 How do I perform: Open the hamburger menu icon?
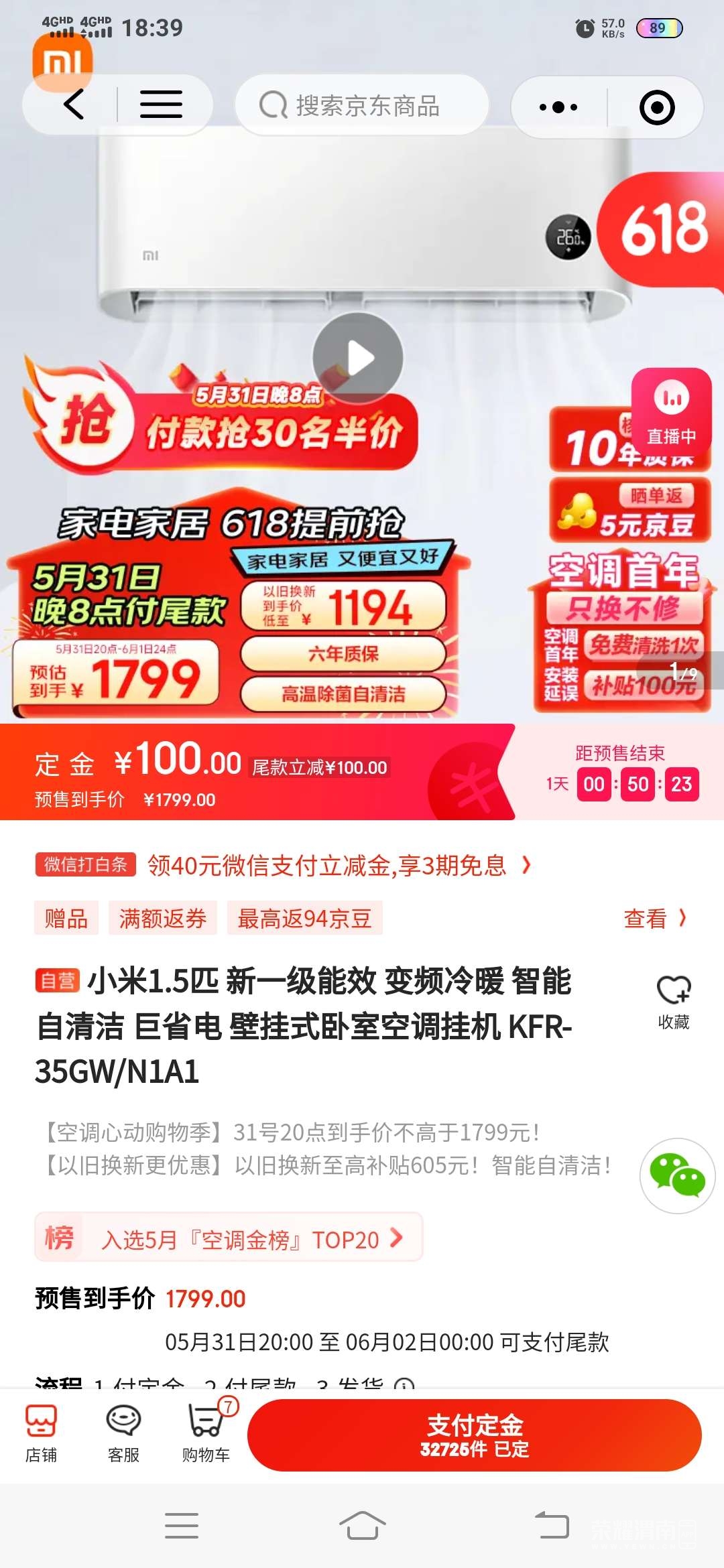tap(161, 105)
